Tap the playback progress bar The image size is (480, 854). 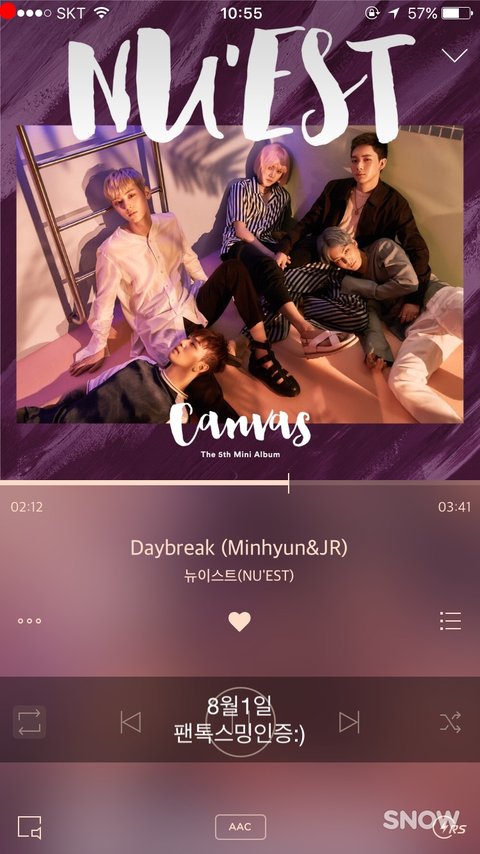tap(240, 483)
